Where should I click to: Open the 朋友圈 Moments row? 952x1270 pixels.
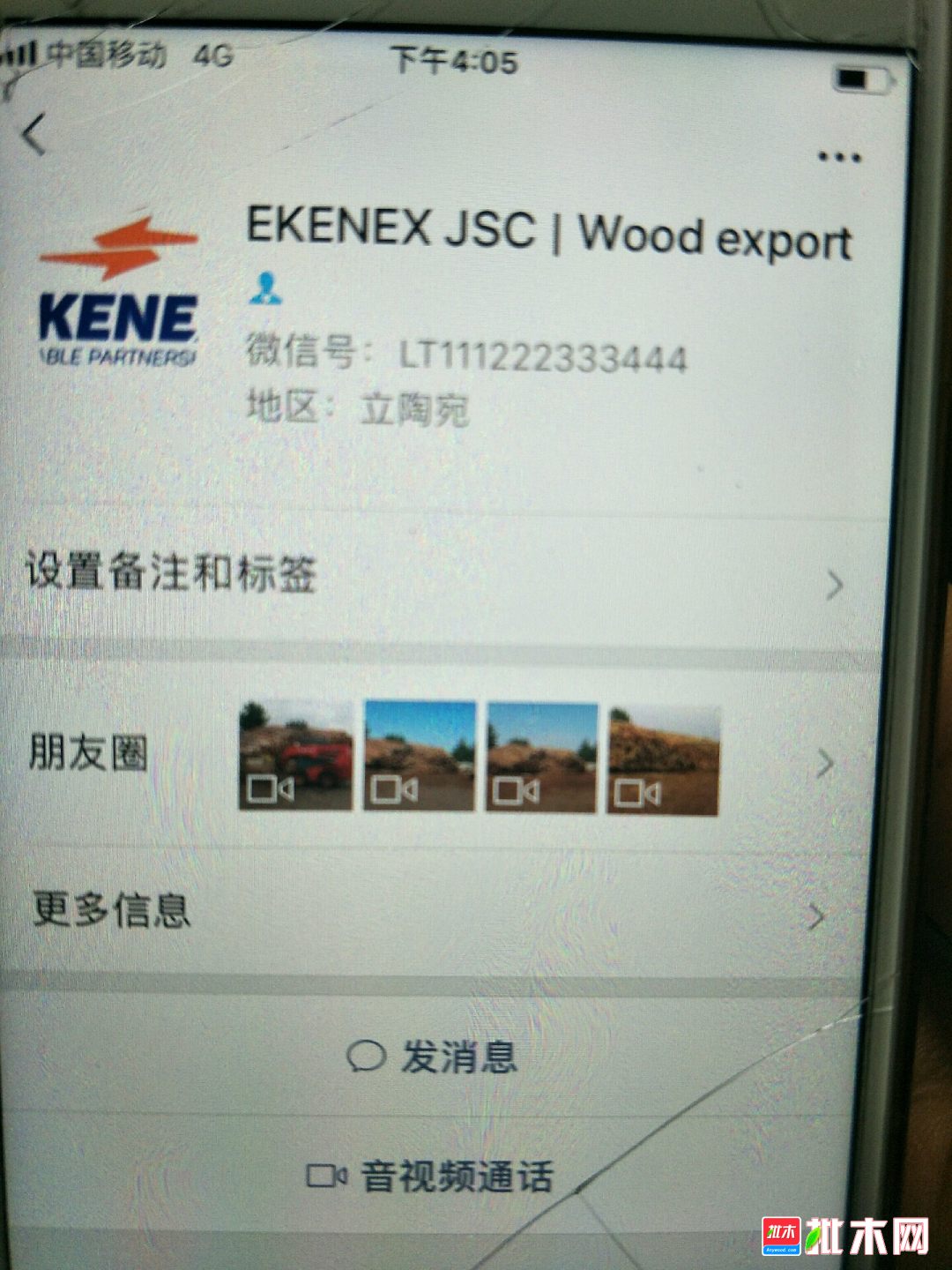point(432,758)
